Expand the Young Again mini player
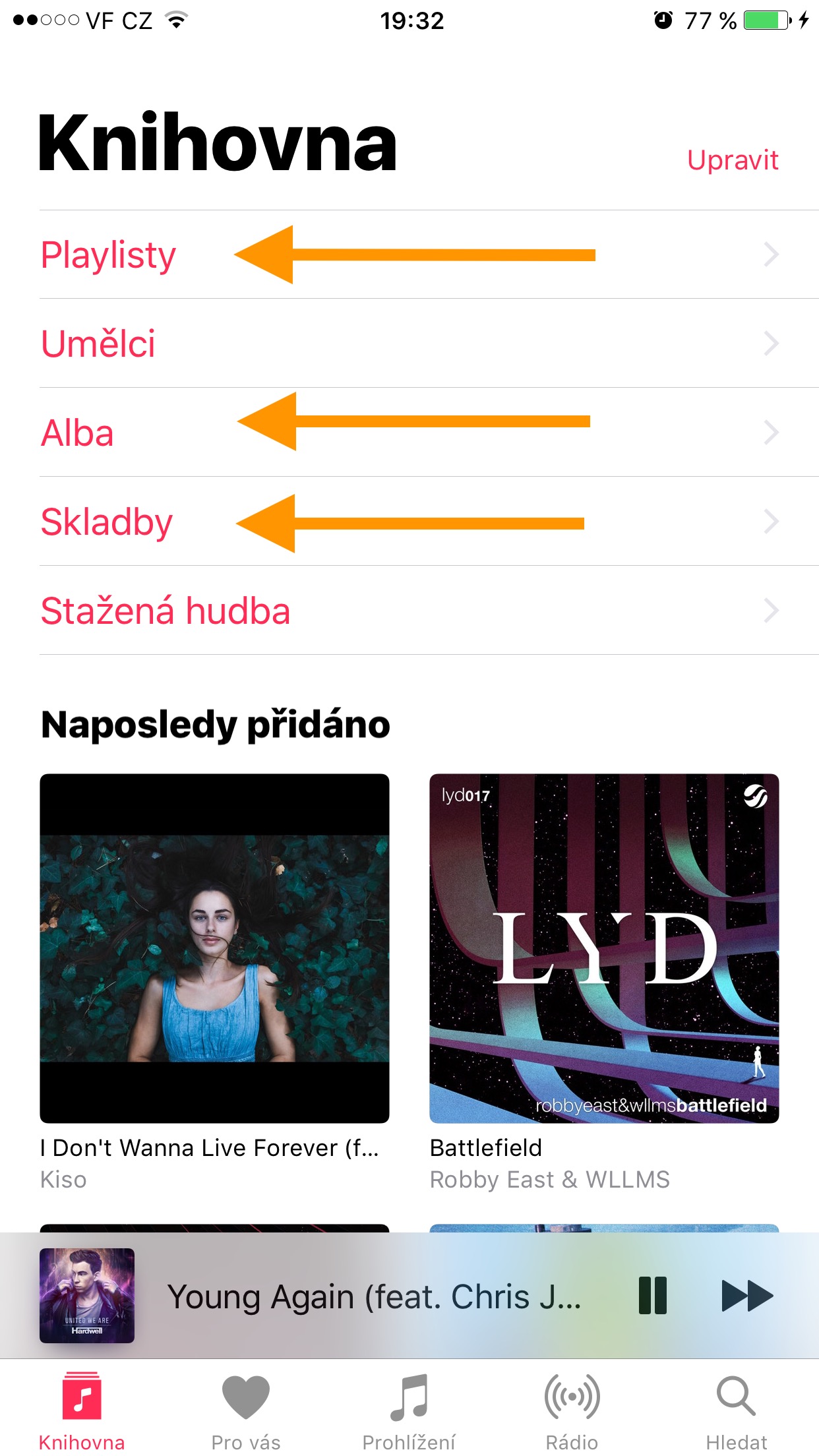This screenshot has height=1456, width=819. tap(374, 1296)
